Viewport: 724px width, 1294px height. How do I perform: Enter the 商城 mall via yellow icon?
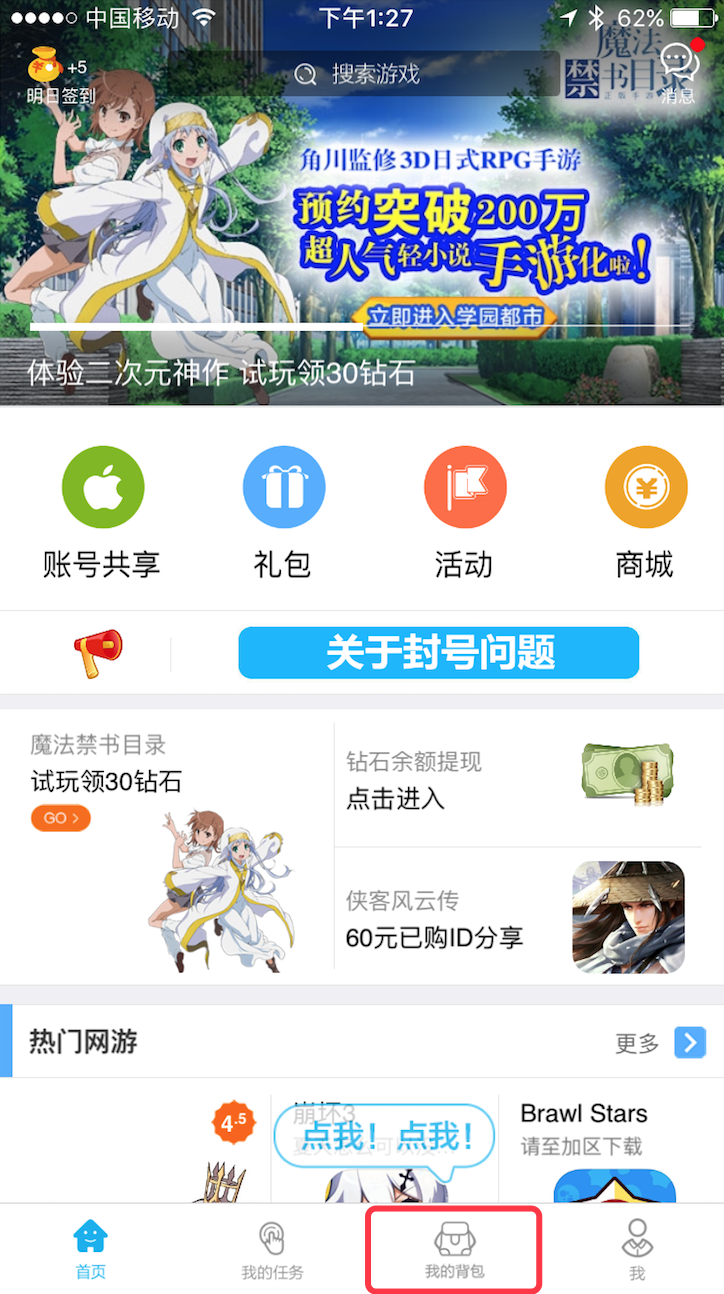[646, 486]
